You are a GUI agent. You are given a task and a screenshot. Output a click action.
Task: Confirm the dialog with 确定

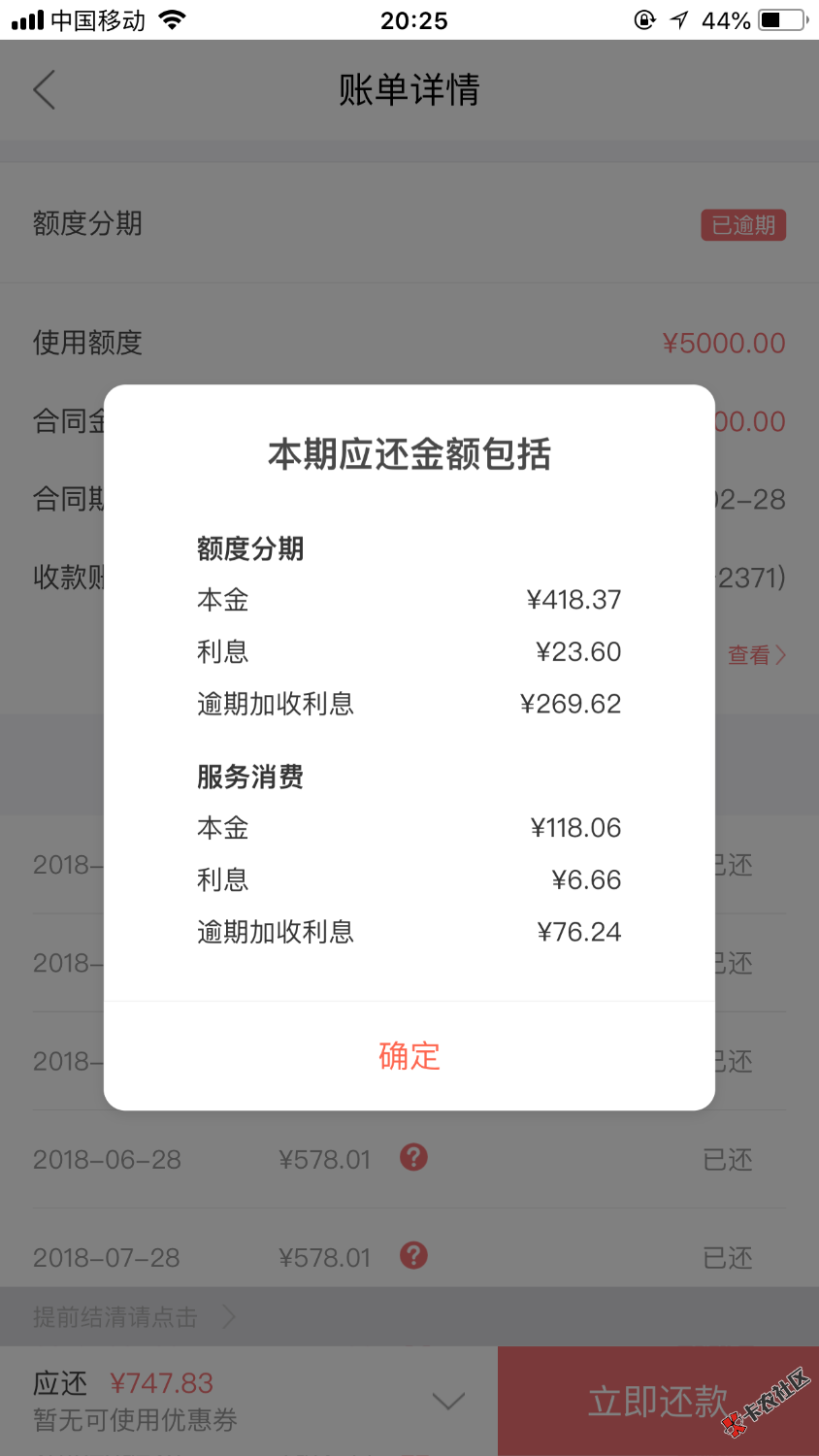pyautogui.click(x=409, y=1056)
